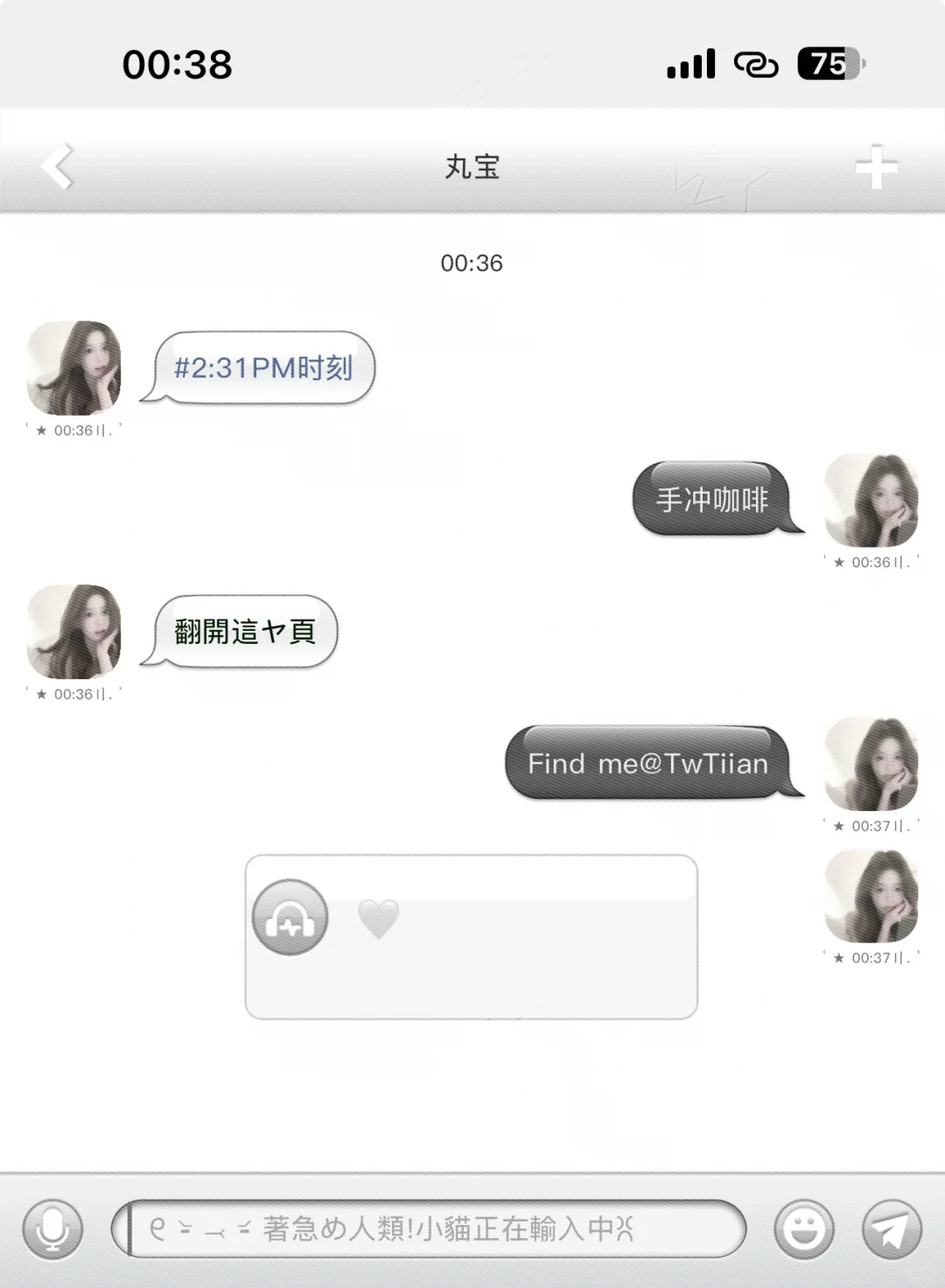Image resolution: width=945 pixels, height=1288 pixels.
Task: Tap the 00:38 clock in status bar
Action: tap(179, 64)
